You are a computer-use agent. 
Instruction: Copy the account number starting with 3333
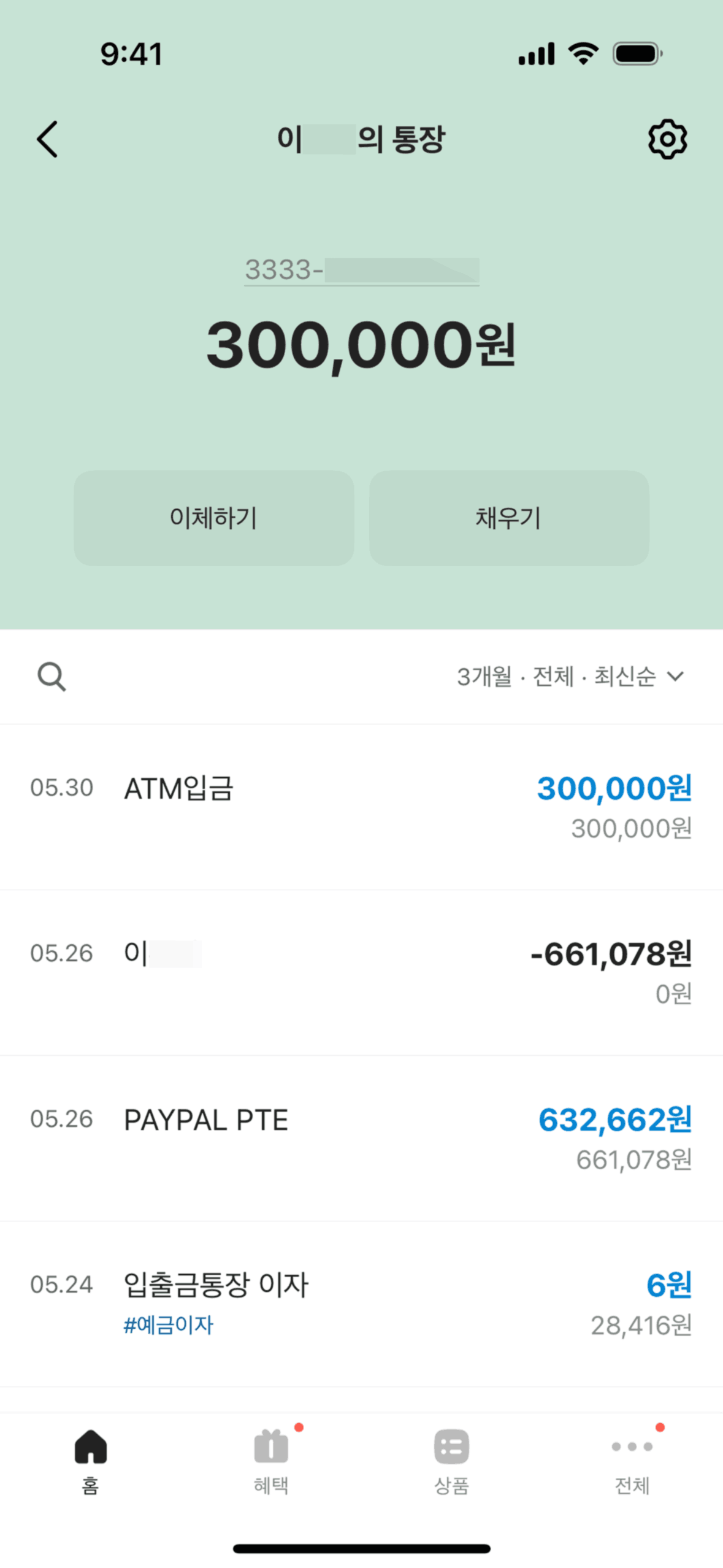[361, 270]
